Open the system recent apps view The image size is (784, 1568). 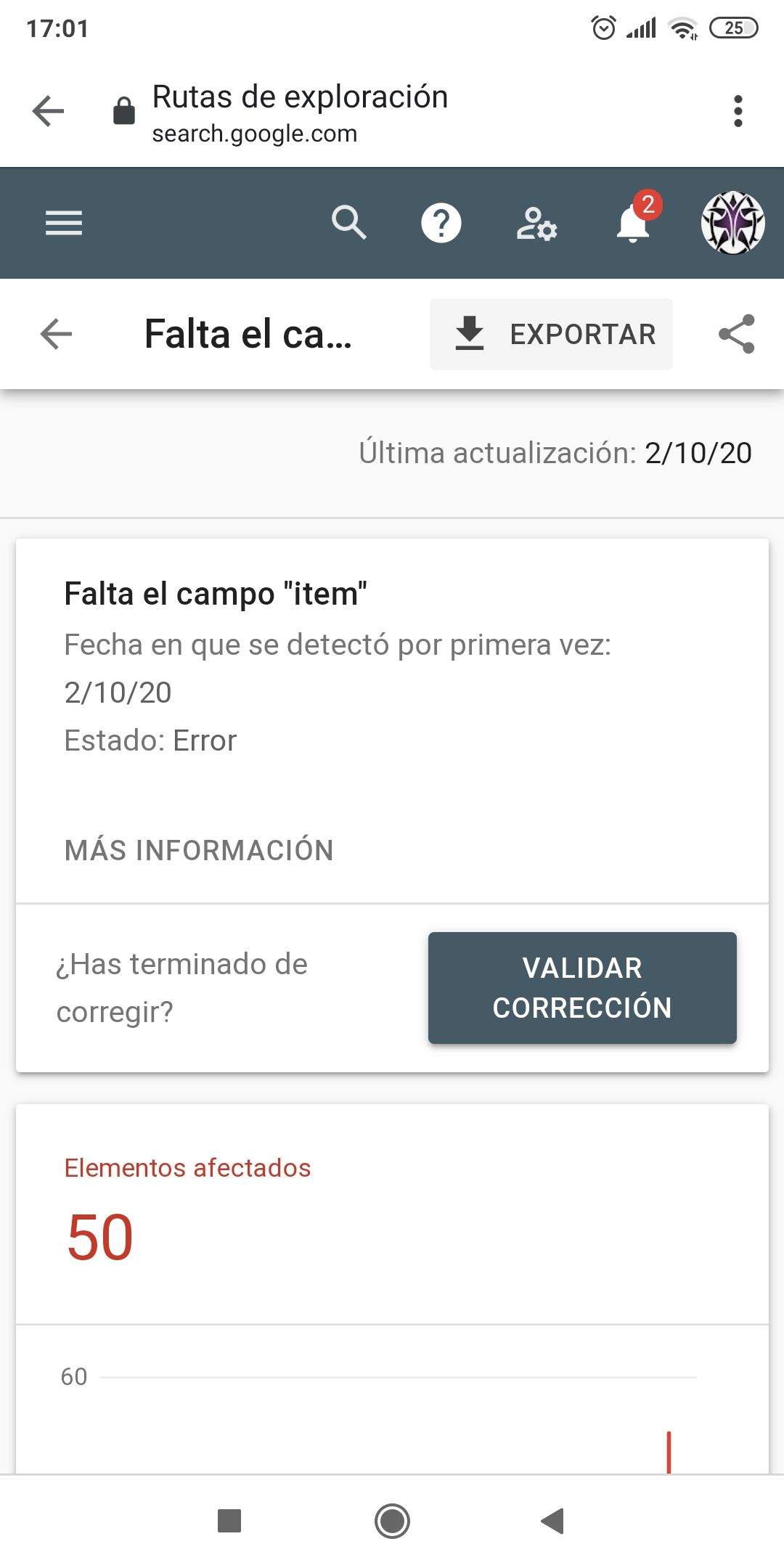point(229,1521)
